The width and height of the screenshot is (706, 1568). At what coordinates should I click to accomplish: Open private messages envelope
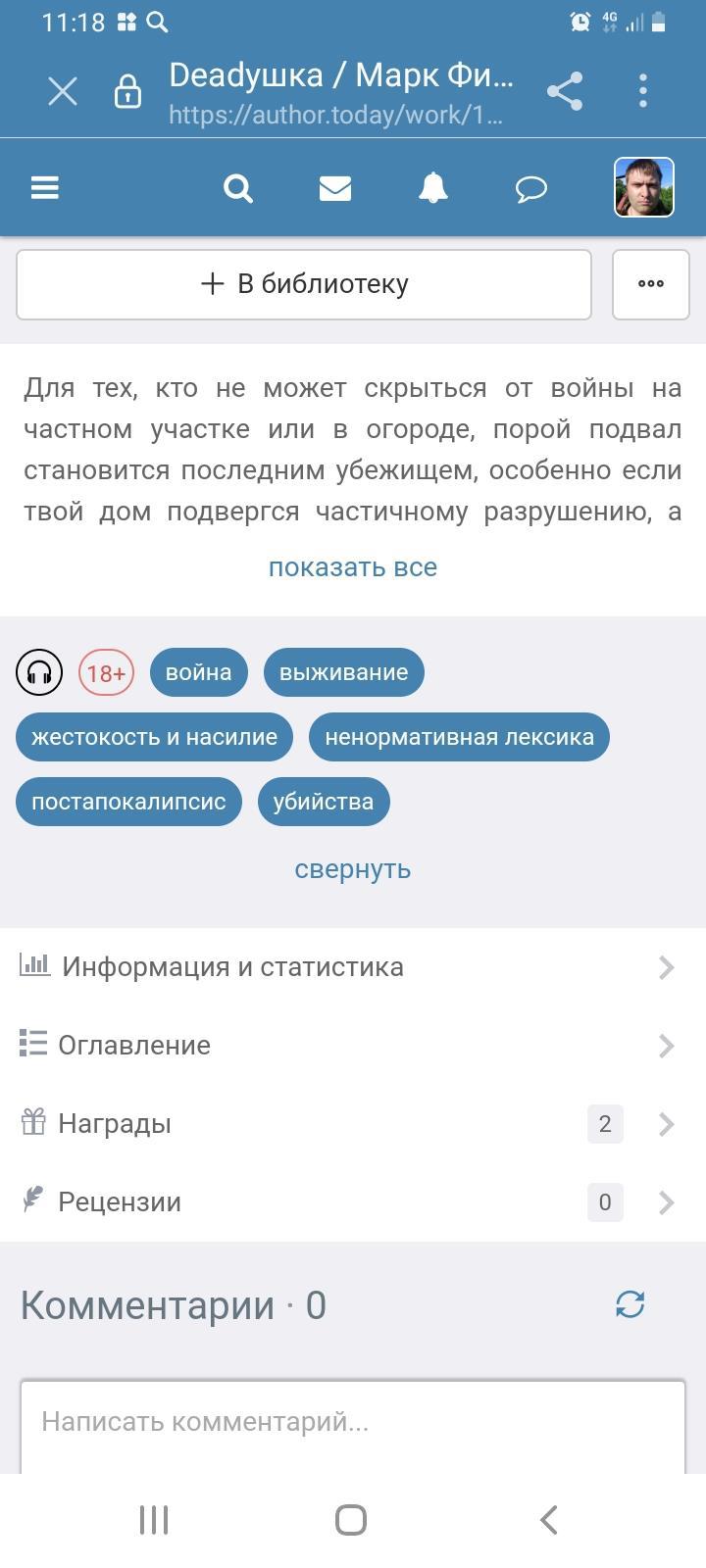pyautogui.click(x=335, y=187)
